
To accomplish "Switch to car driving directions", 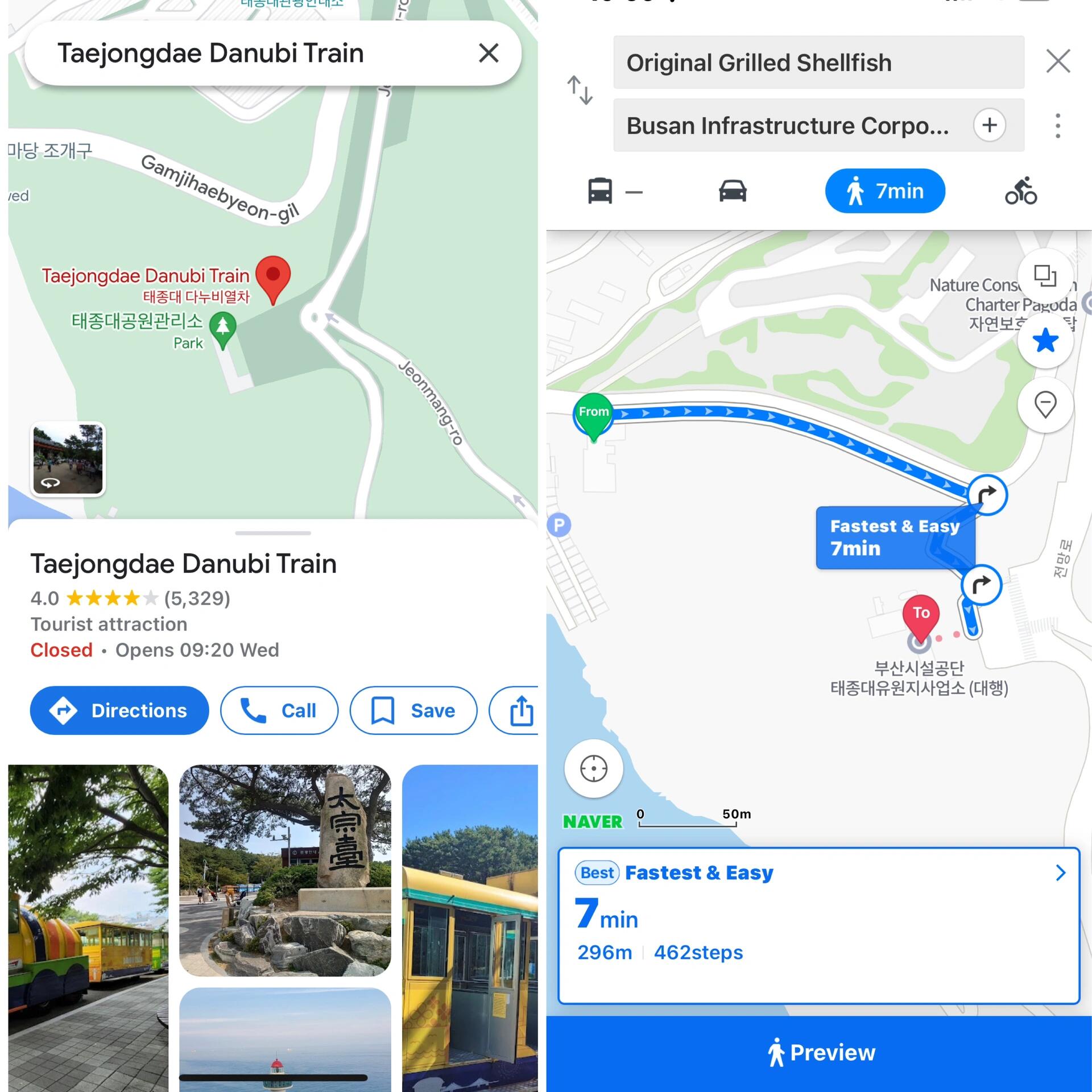I will 733,191.
